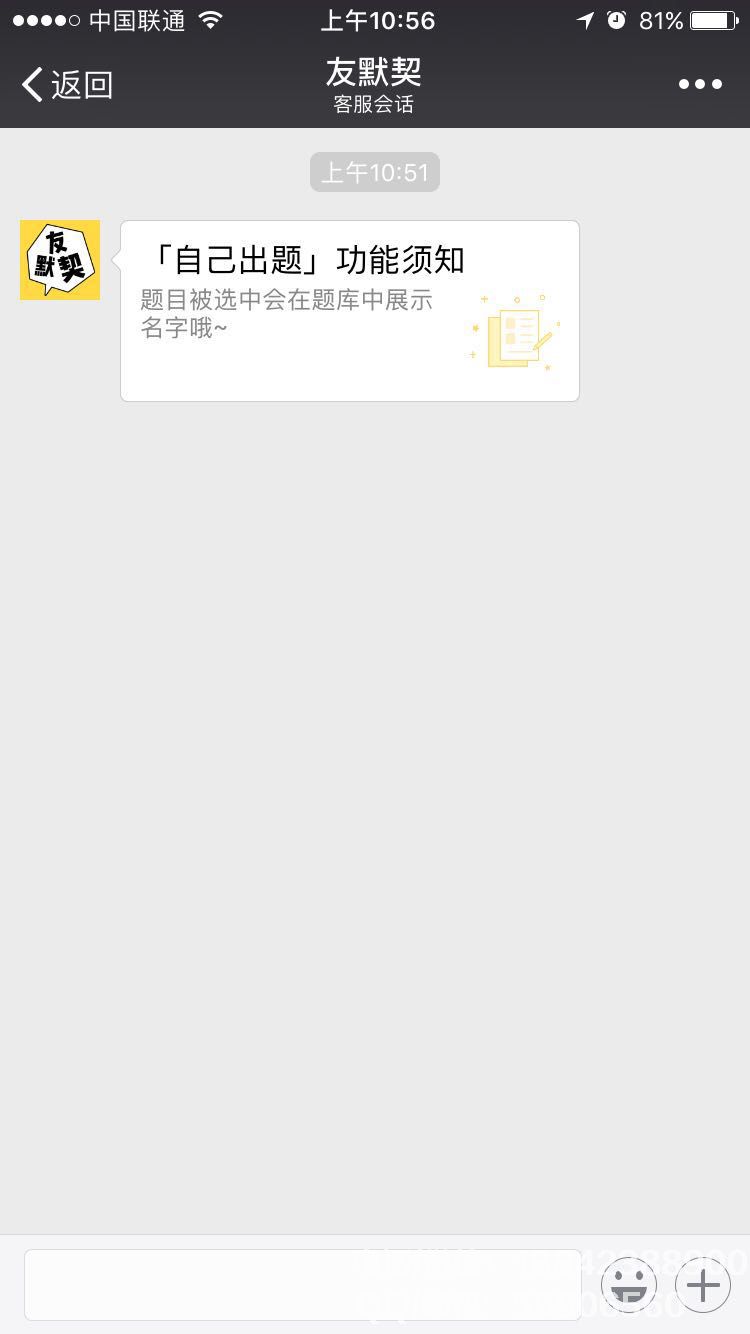This screenshot has height=1334, width=750.
Task: Tap the 友默契 avatar
Action: pos(60,260)
